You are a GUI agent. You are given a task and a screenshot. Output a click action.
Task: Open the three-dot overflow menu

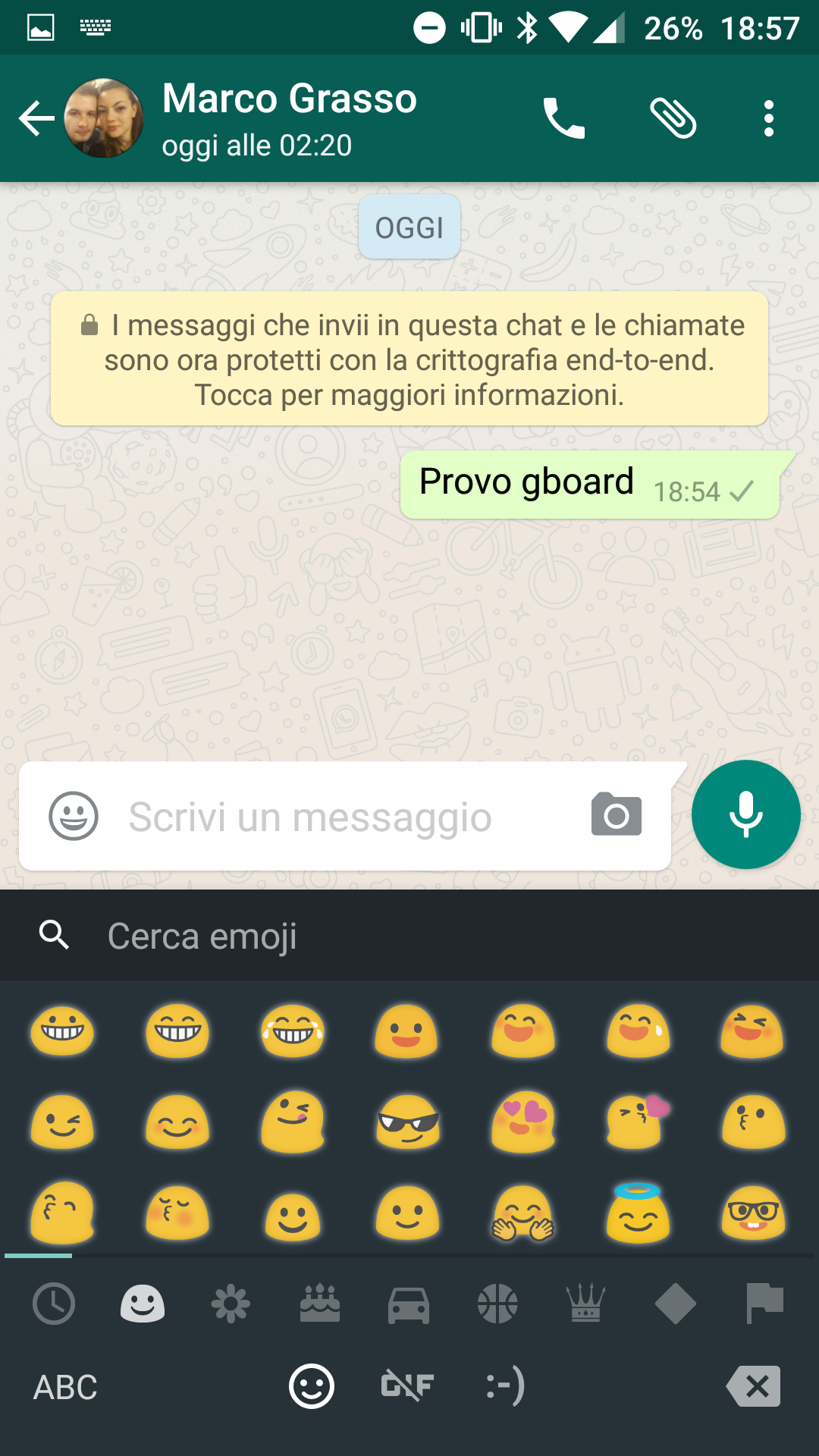pyautogui.click(x=769, y=118)
